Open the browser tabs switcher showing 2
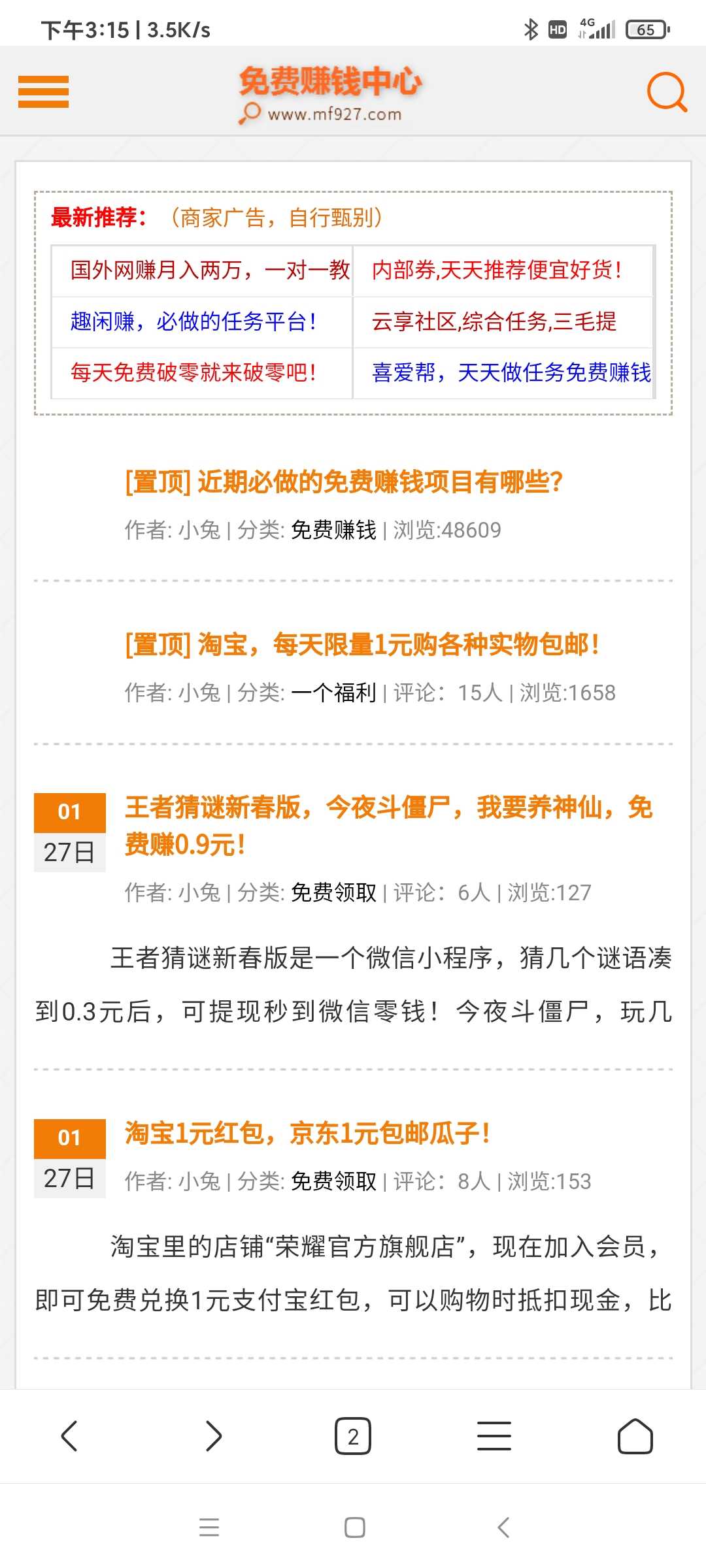This screenshot has height=1568, width=706. pos(353,1436)
